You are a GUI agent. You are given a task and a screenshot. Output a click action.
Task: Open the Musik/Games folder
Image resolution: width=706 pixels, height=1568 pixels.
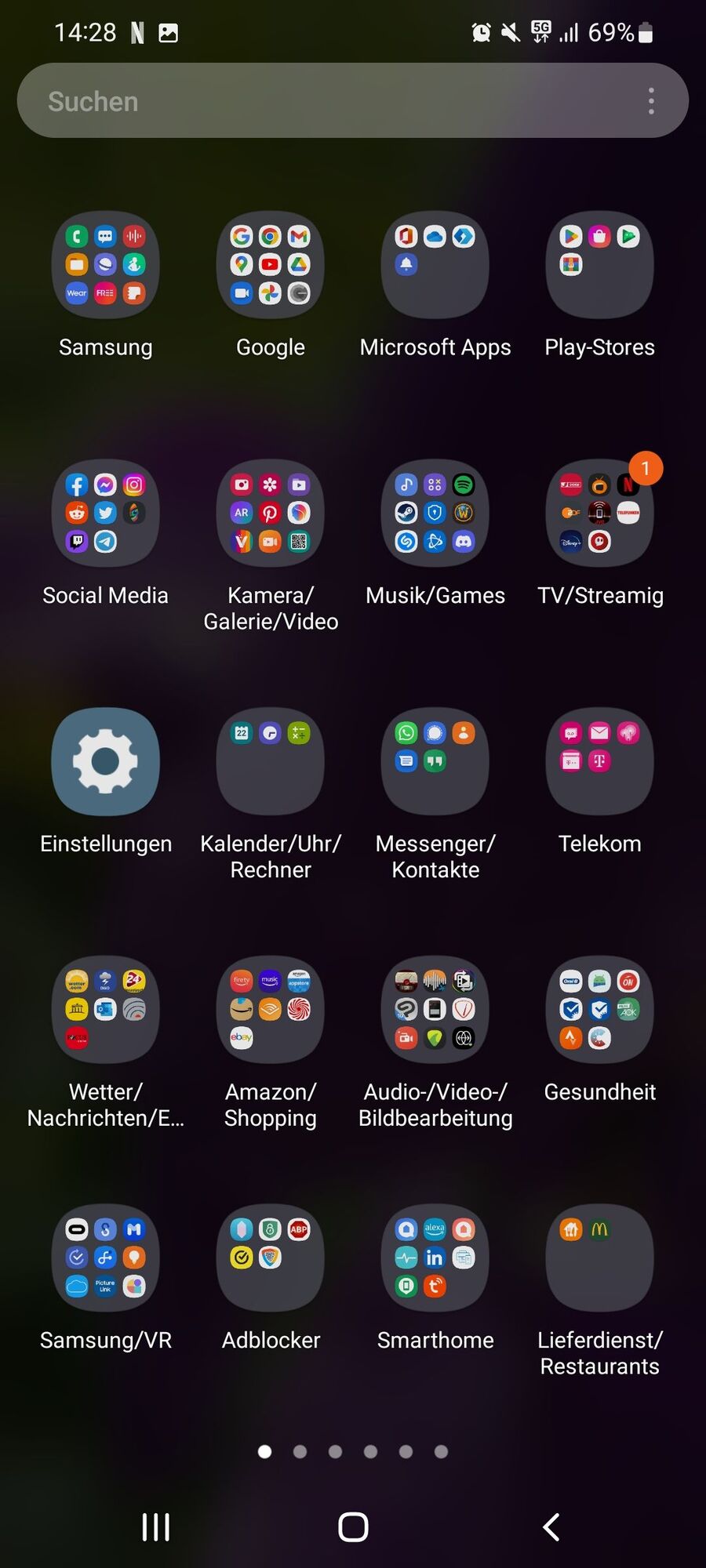[435, 514]
